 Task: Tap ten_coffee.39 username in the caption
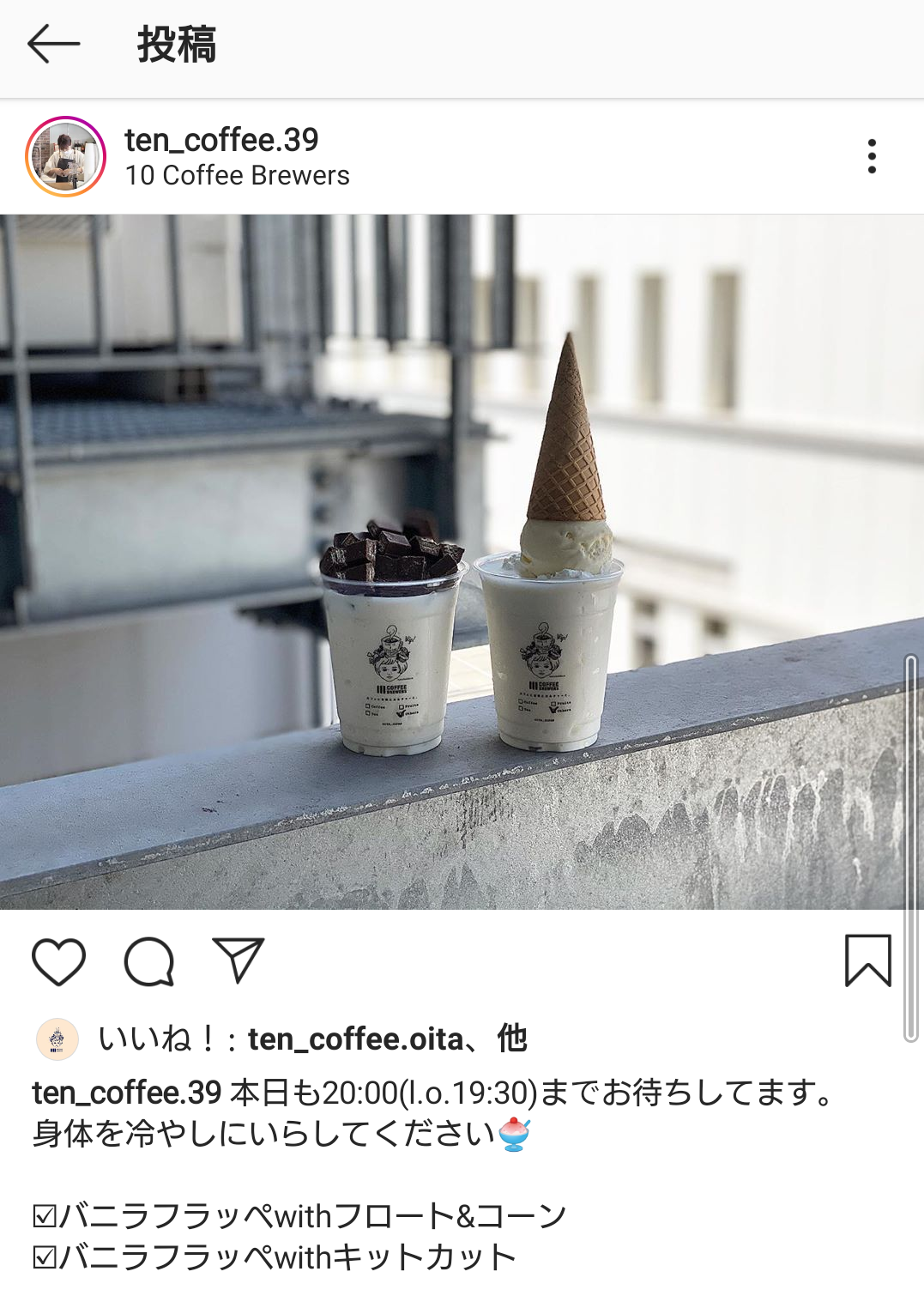127,1093
